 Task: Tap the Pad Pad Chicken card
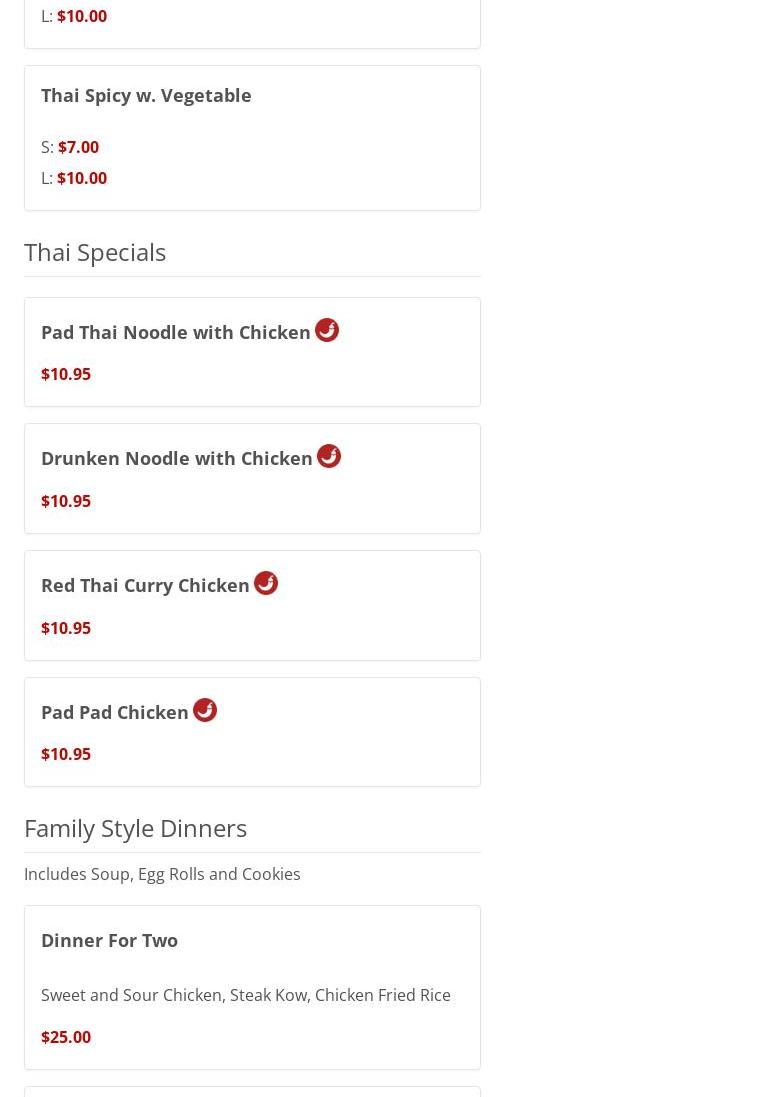pyautogui.click(x=115, y=713)
